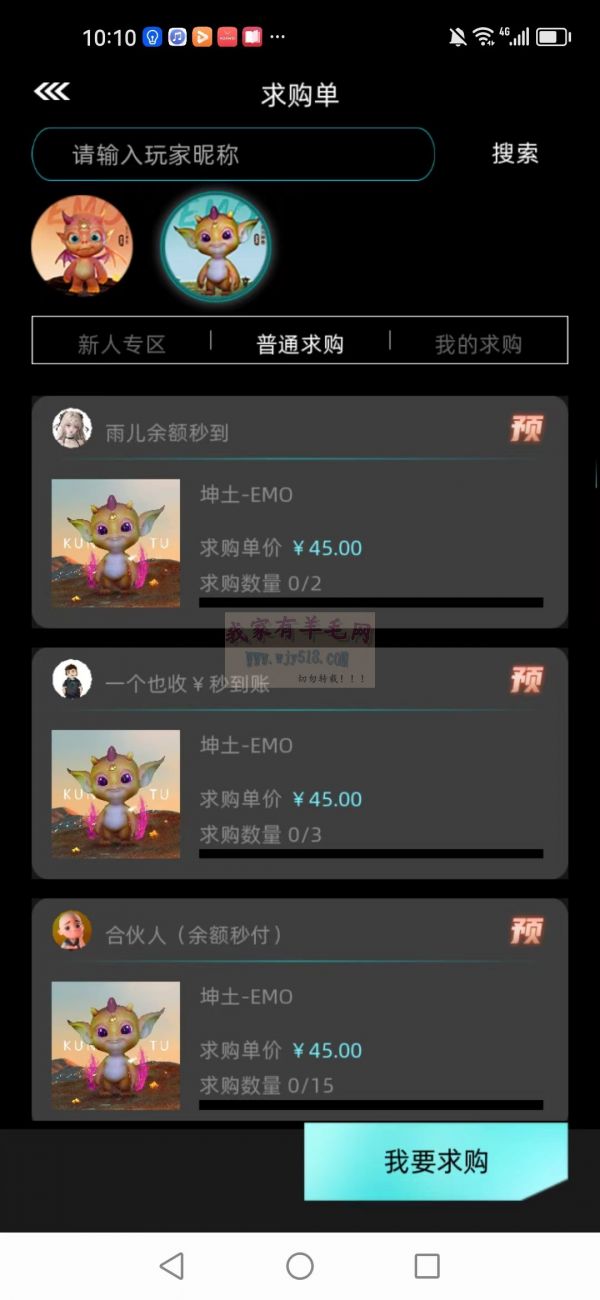Viewport: 600px width, 1300px height.
Task: Switch to the 新人专区 tab
Action: pyautogui.click(x=121, y=345)
